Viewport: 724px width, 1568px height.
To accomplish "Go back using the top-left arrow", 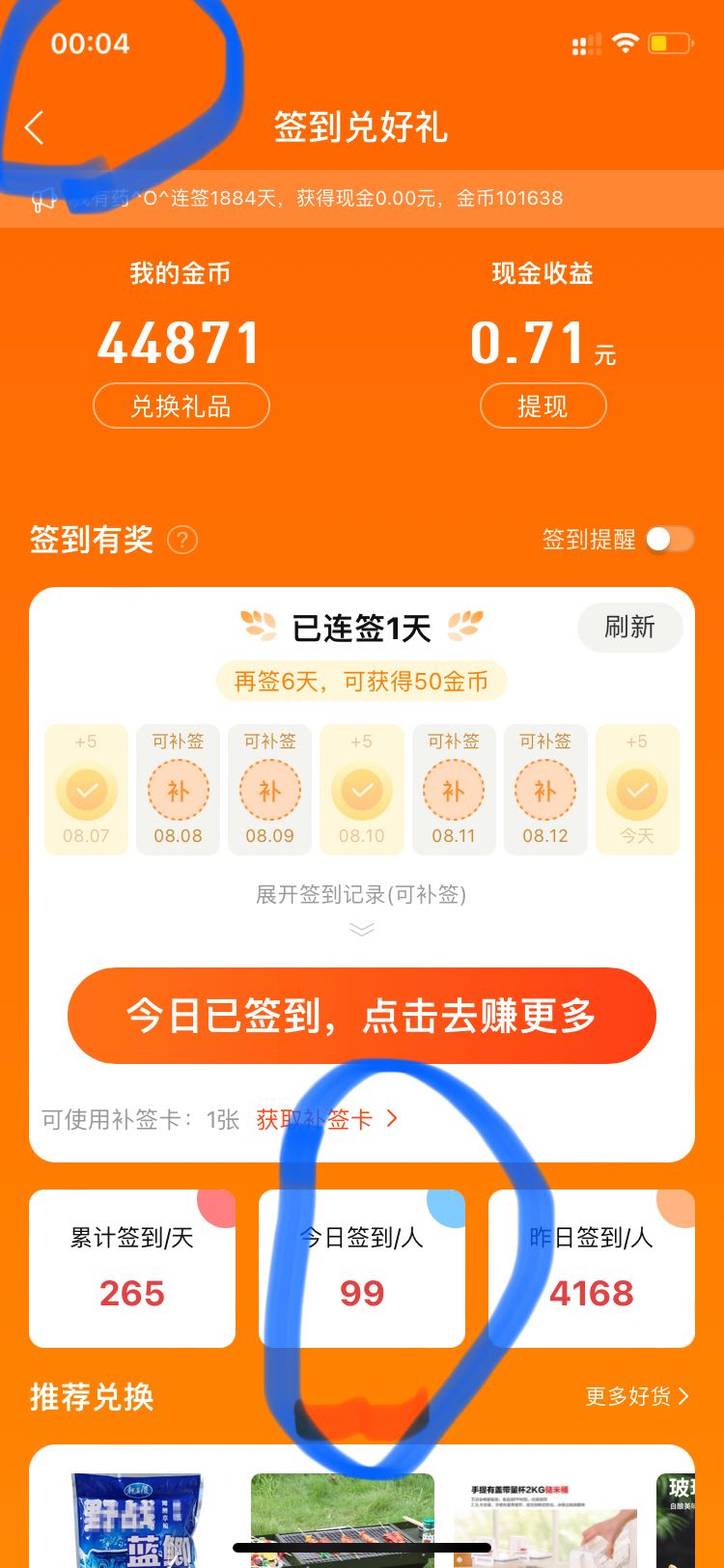I will [35, 126].
